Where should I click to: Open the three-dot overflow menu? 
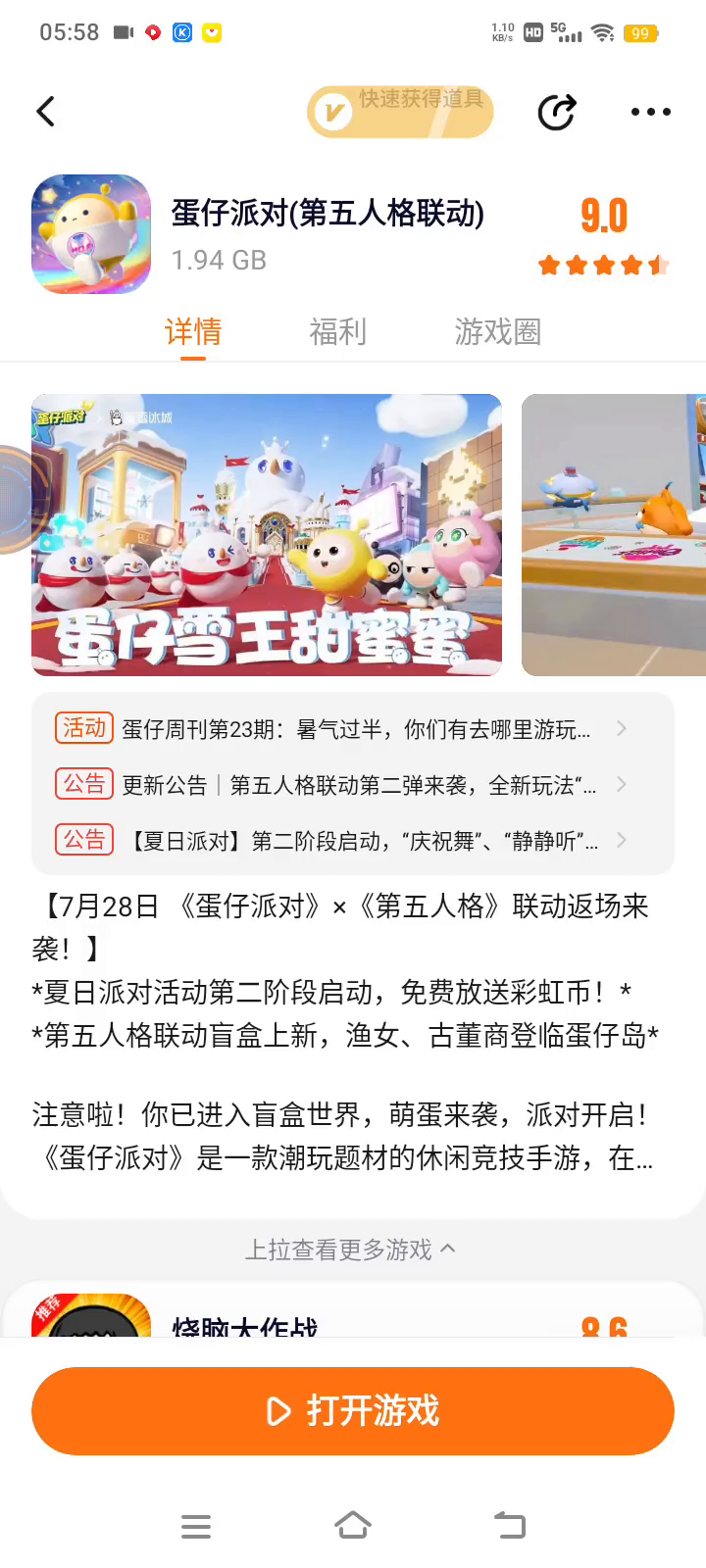pyautogui.click(x=650, y=112)
